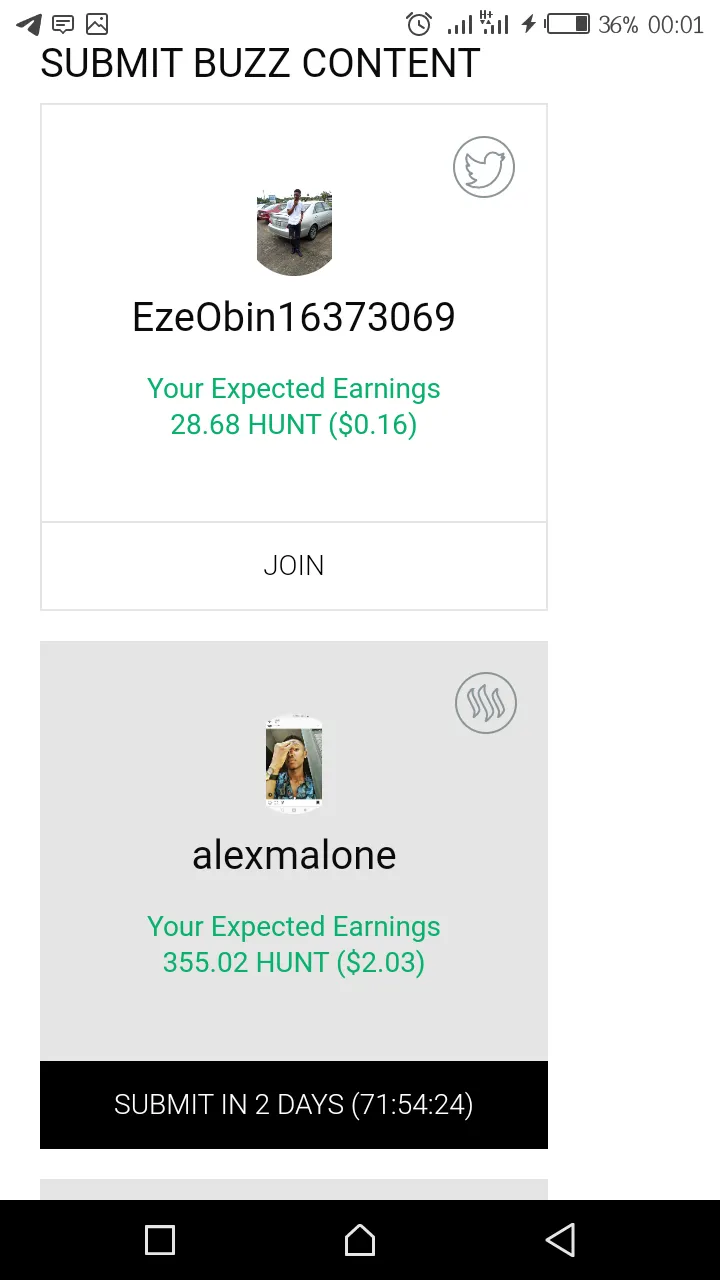Open EzeObin16373069's profile picture
This screenshot has width=720, height=1280.
294,232
